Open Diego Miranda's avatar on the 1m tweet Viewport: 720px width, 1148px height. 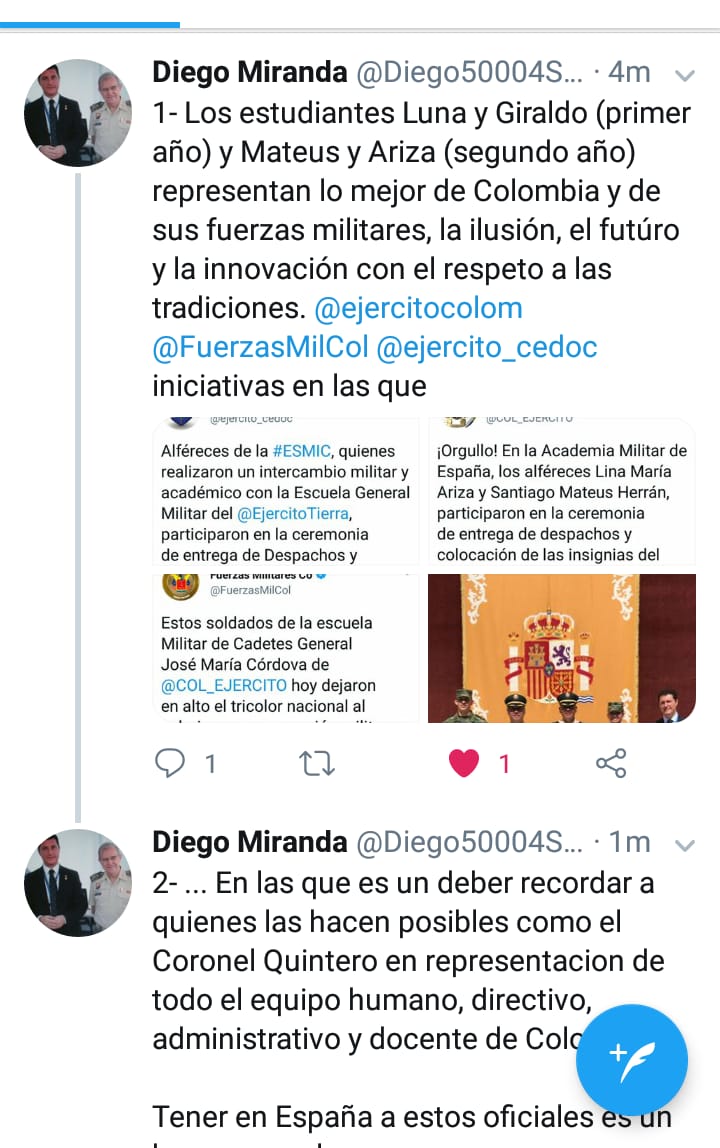point(78,883)
